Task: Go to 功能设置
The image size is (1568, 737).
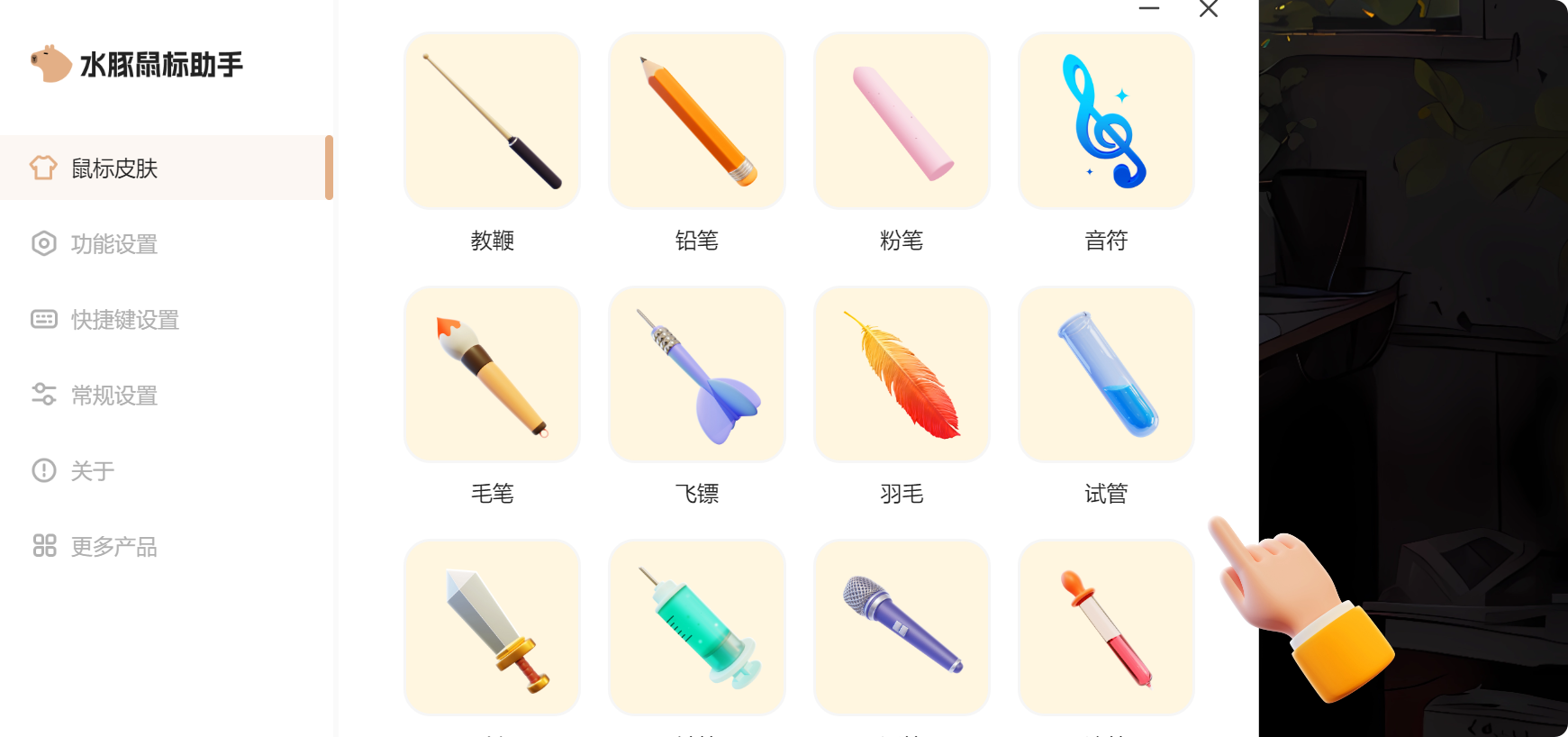Action: click(114, 244)
